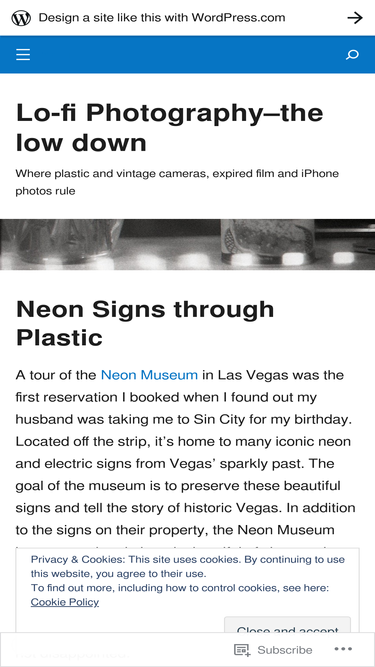Open the Lo-fi Photography site title

coord(170,128)
